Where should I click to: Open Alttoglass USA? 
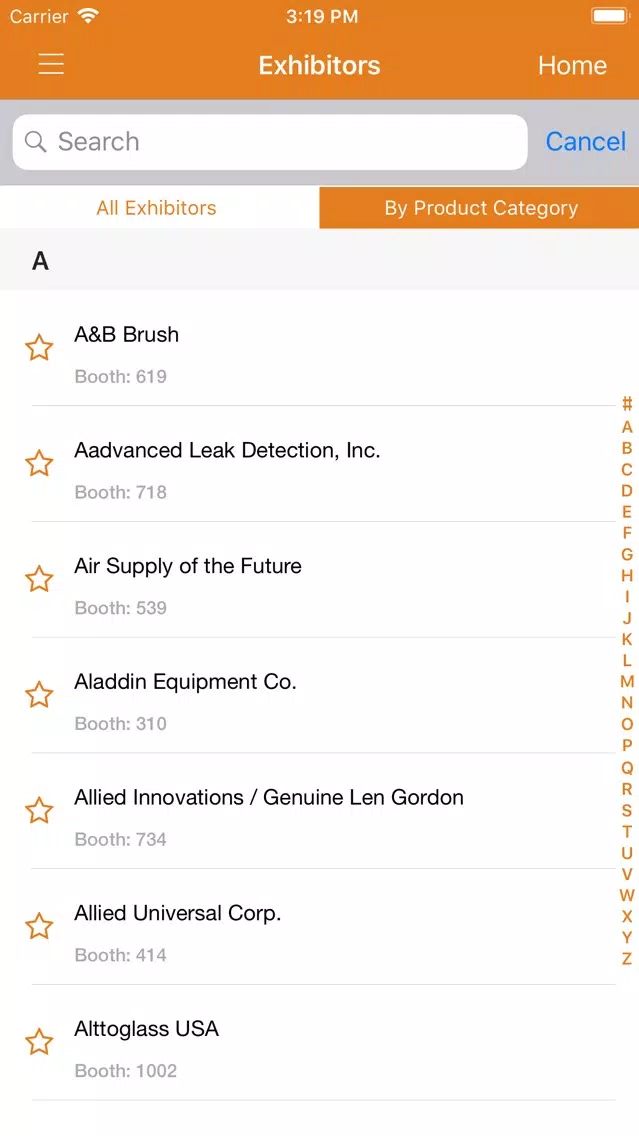click(320, 1043)
